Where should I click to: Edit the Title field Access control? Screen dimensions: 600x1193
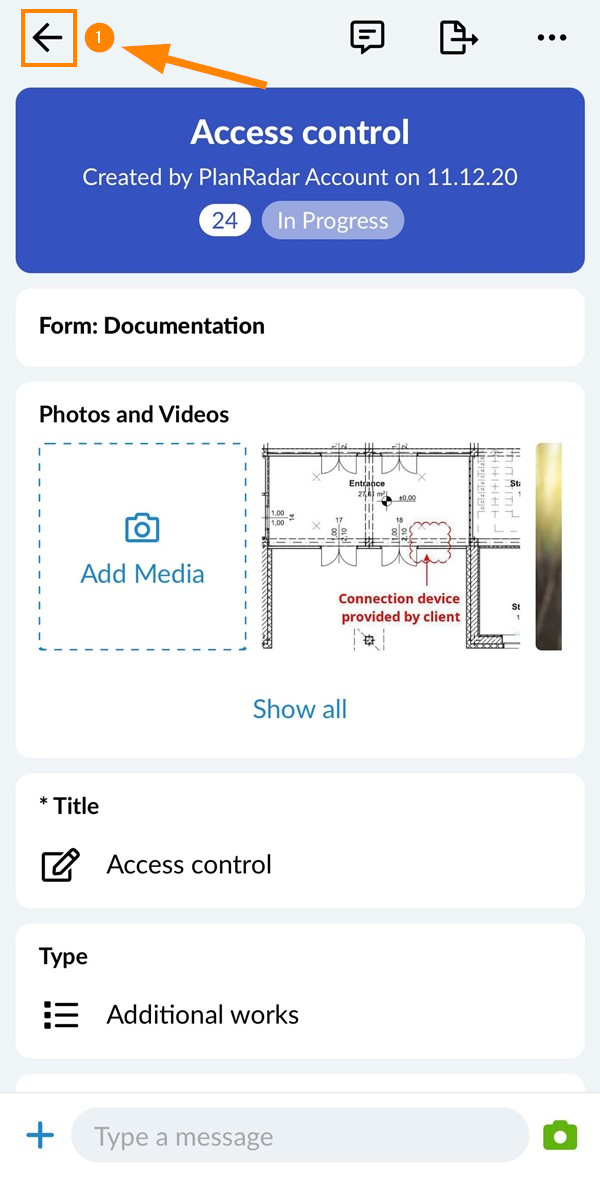(x=189, y=865)
